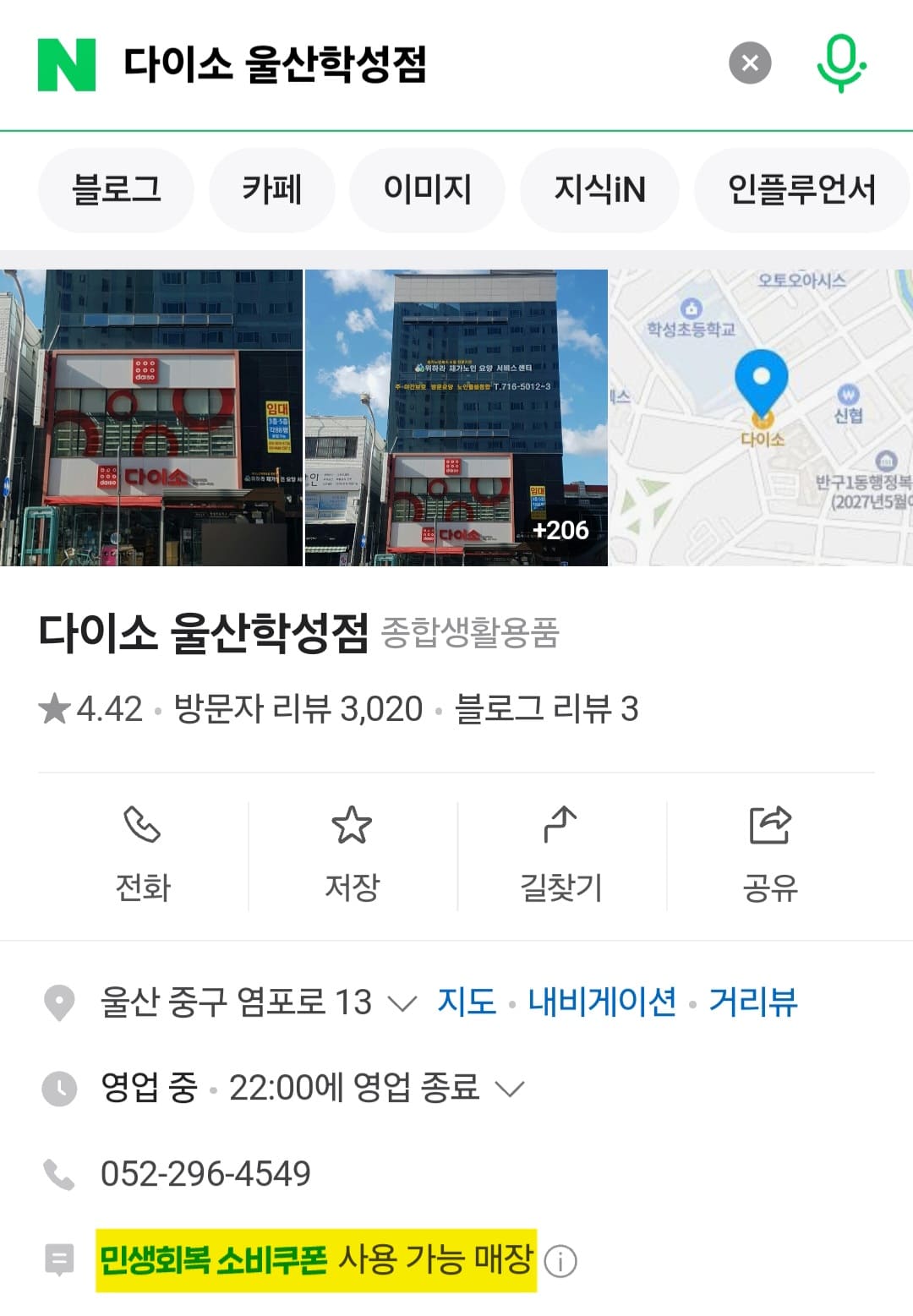Tap the clock icon beside business hours

59,1088
